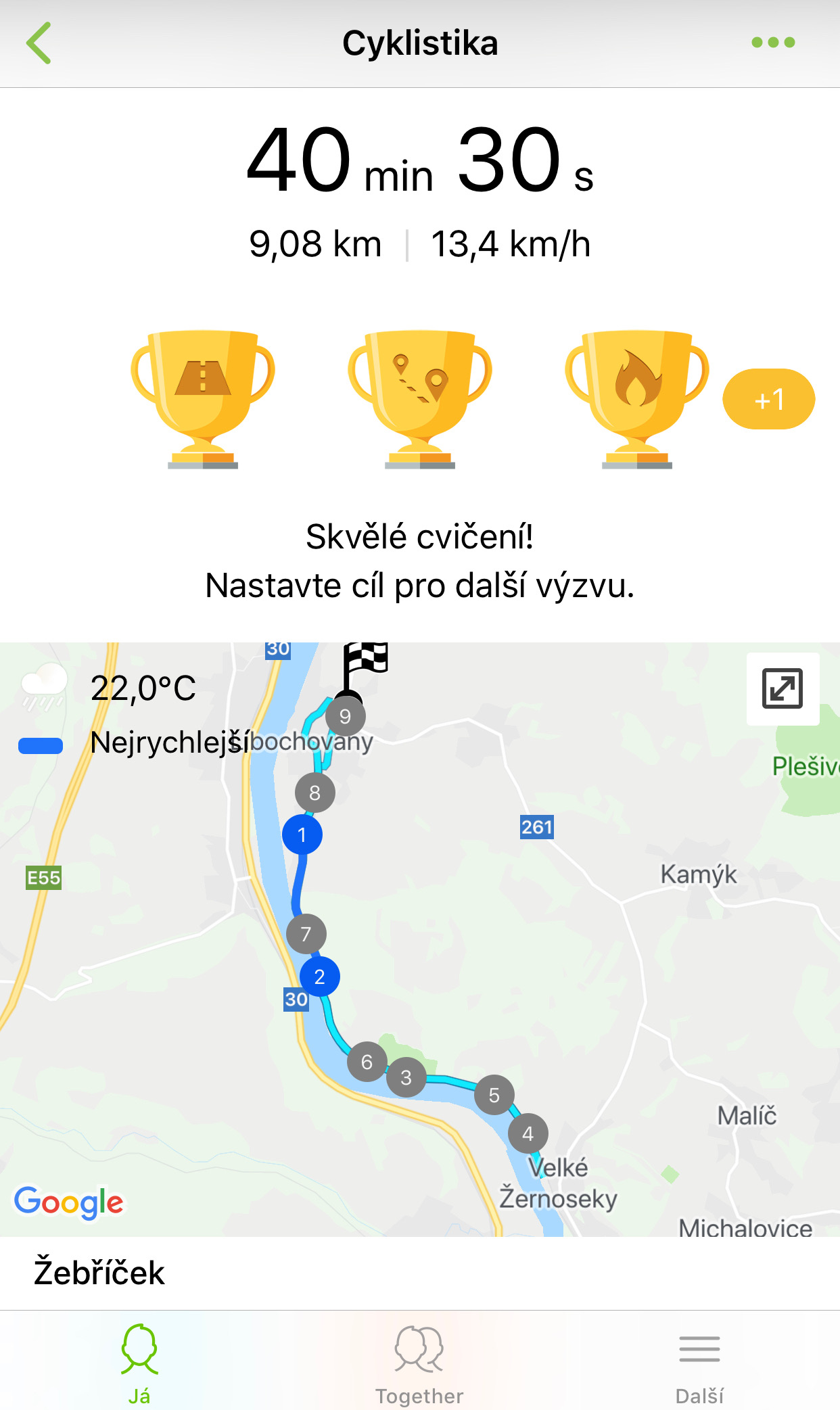This screenshot has height=1410, width=840.
Task: Open the calorie flame trophy
Action: click(x=637, y=399)
